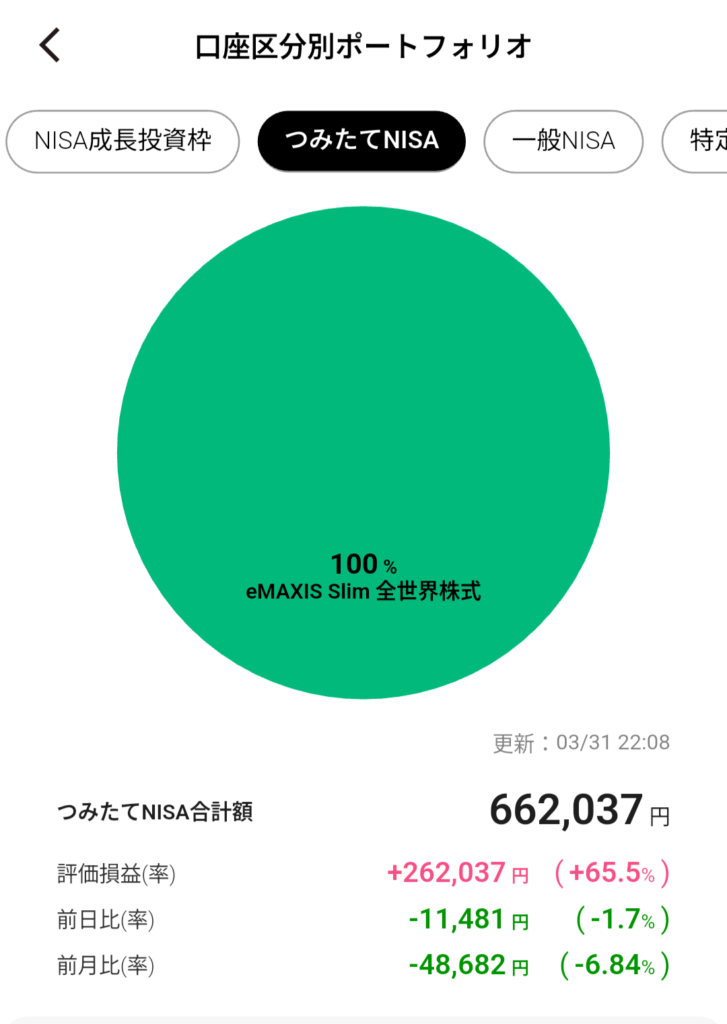The height and width of the screenshot is (1024, 727).
Task: Switch to the NISA成長投資枠 tab
Action: [123, 140]
